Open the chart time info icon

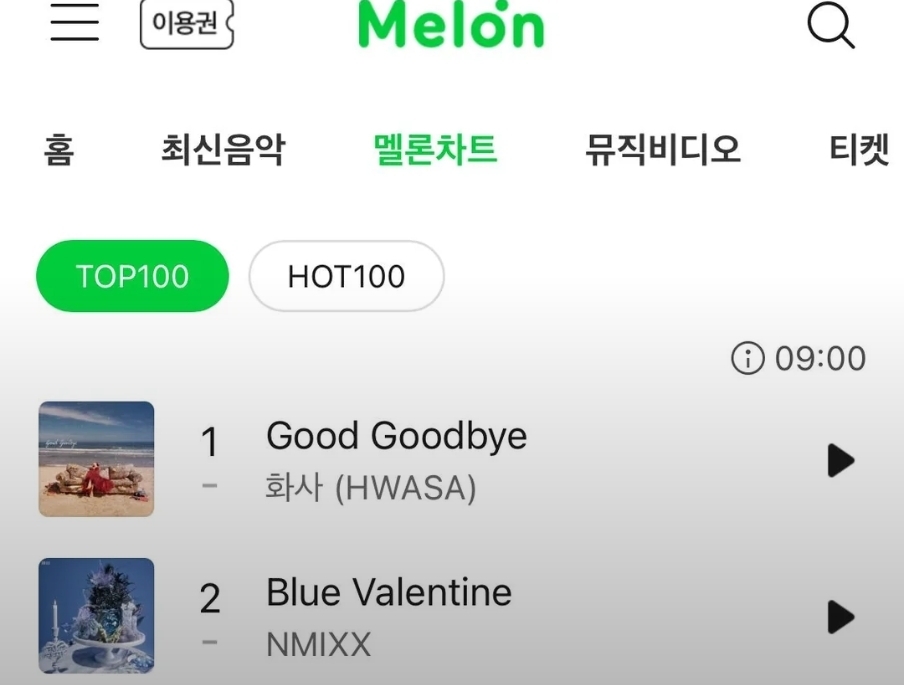(x=748, y=358)
